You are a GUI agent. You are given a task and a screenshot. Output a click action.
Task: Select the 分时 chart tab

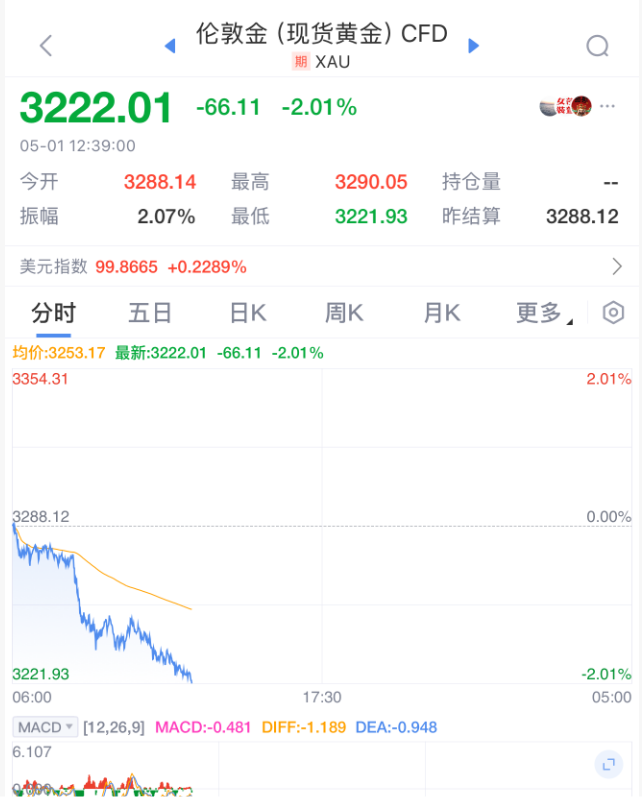coord(53,313)
